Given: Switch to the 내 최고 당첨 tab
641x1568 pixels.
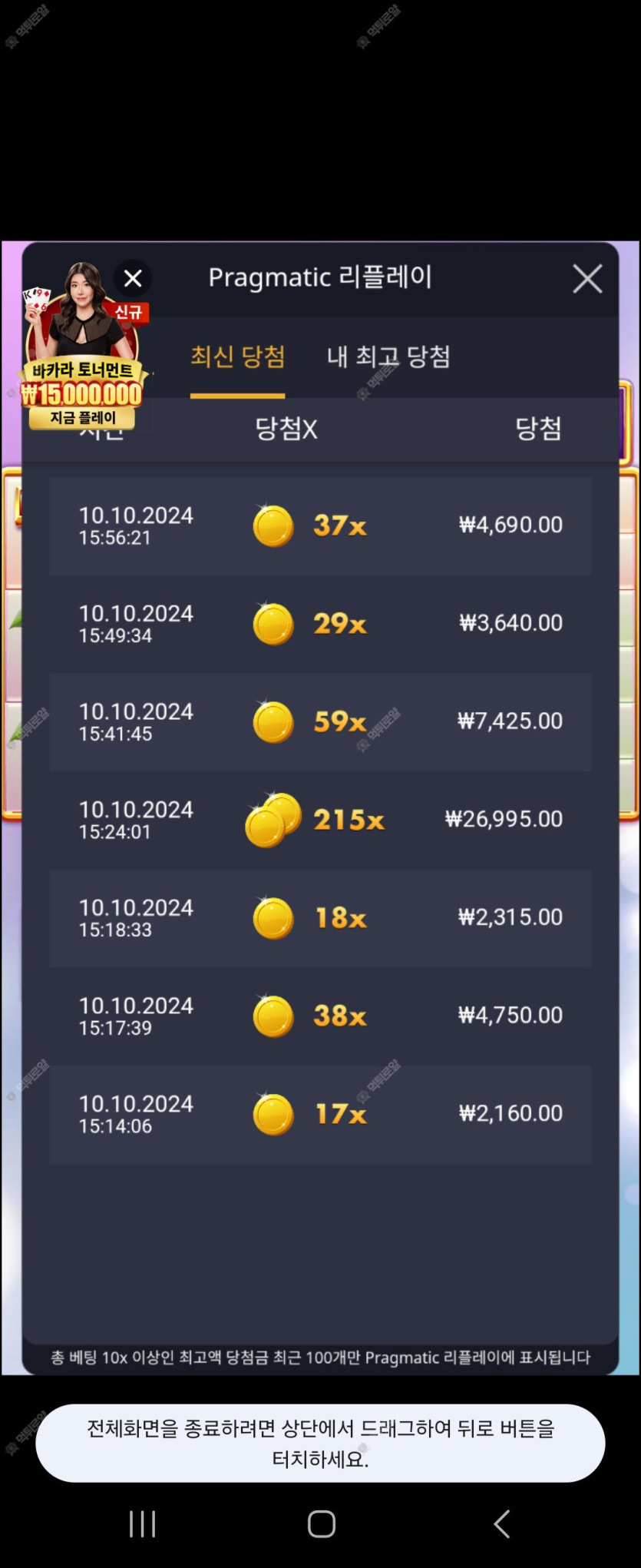Looking at the screenshot, I should coord(388,357).
